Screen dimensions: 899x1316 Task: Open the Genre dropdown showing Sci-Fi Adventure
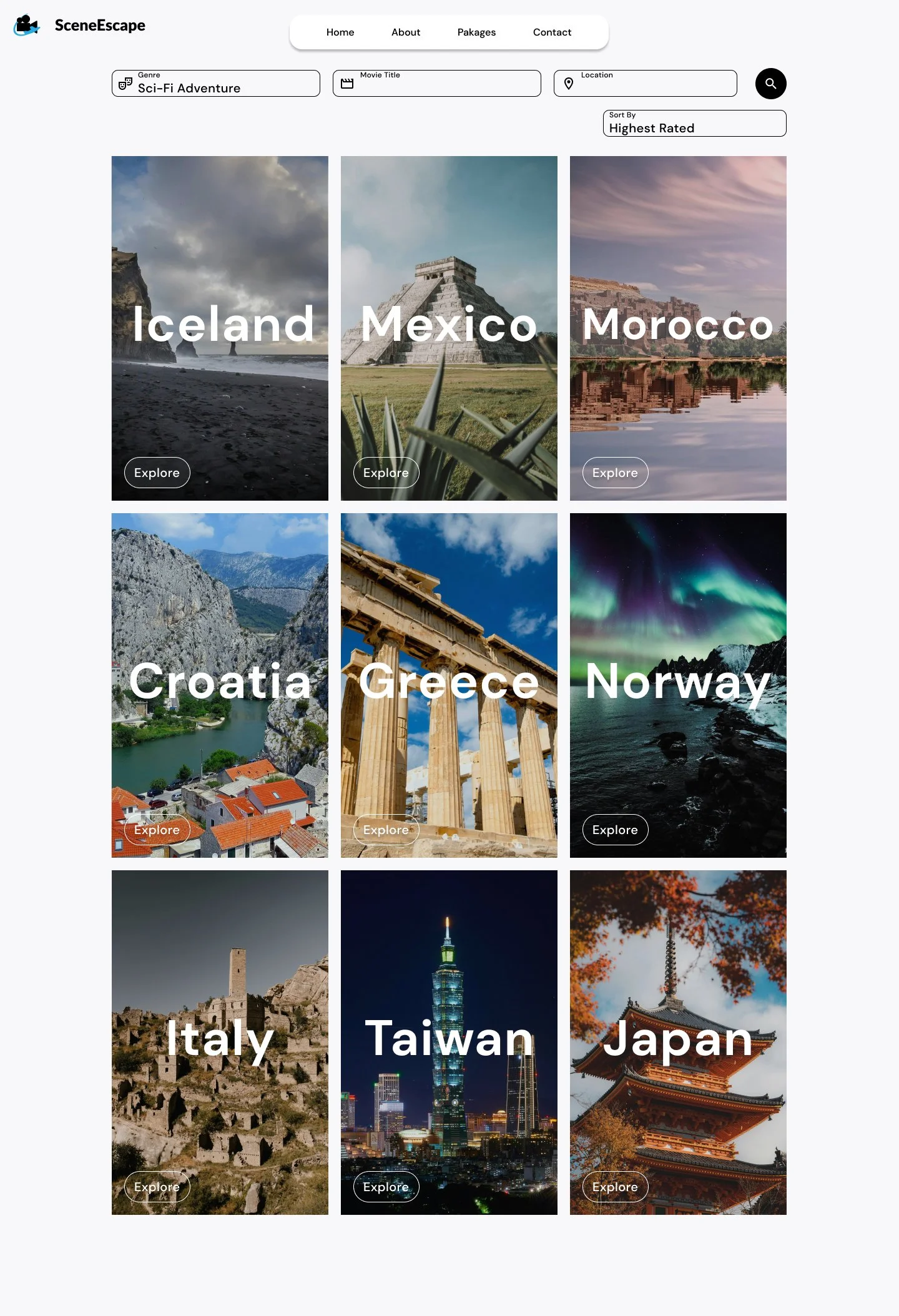[216, 84]
